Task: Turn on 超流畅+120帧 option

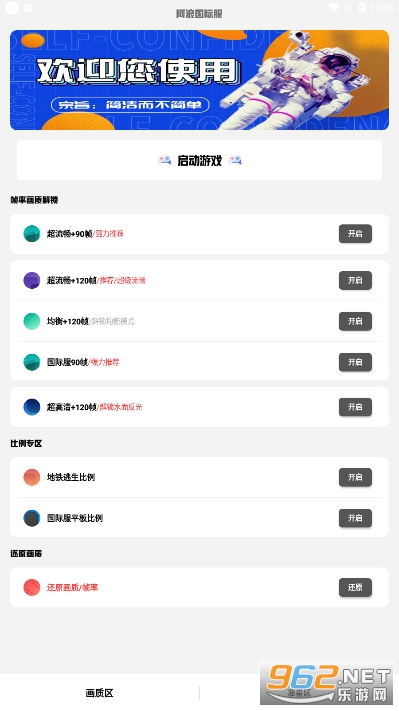Action: [x=355, y=280]
